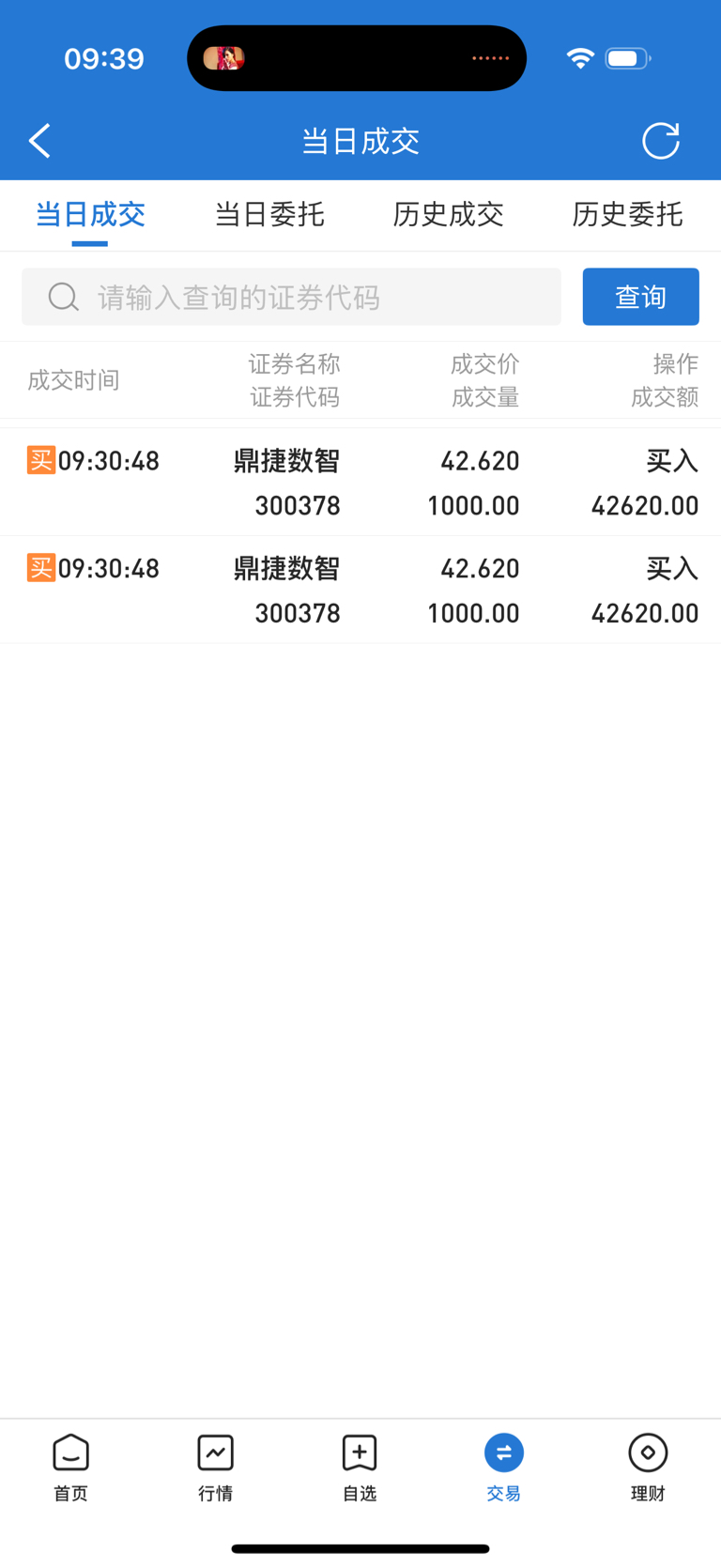Switch to the 当日委托 tab
Screen dimensions: 721x1568
pos(269,215)
